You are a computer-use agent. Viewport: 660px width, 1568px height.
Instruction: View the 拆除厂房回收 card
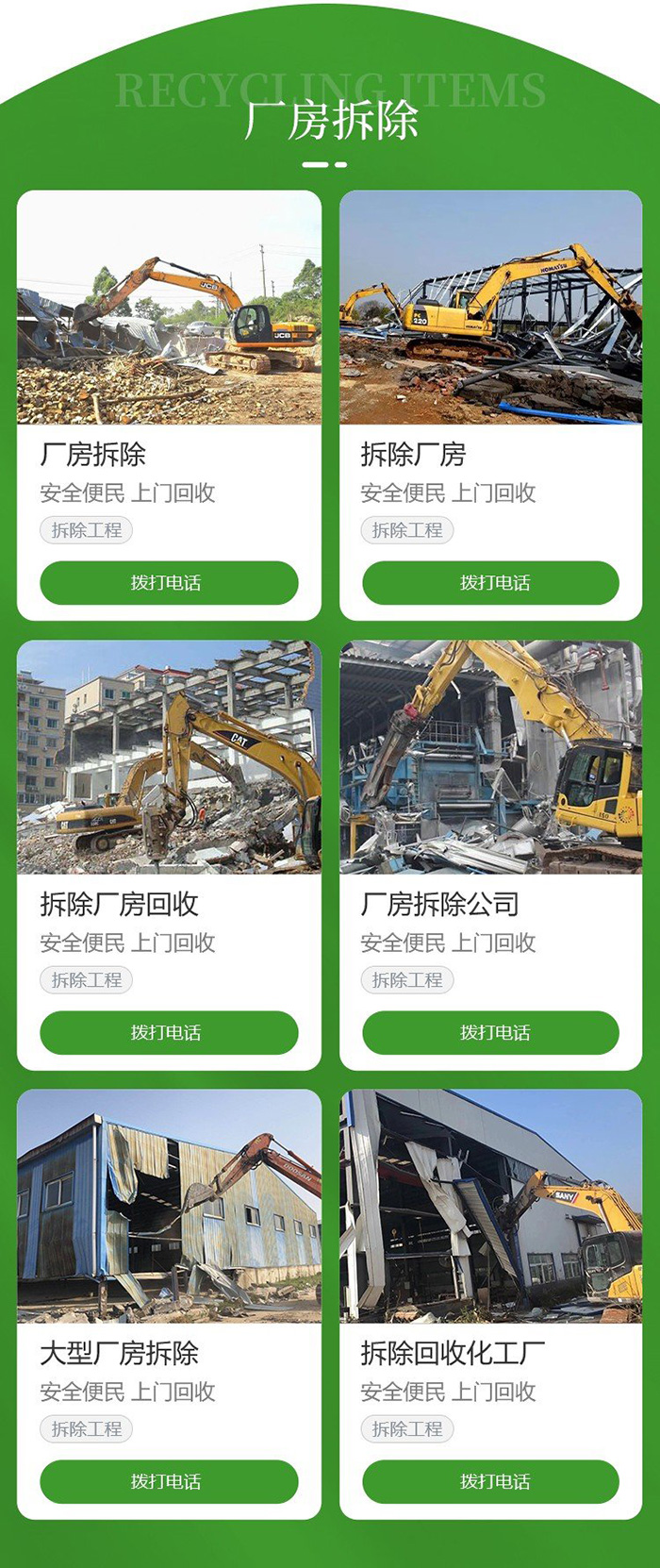point(169,758)
